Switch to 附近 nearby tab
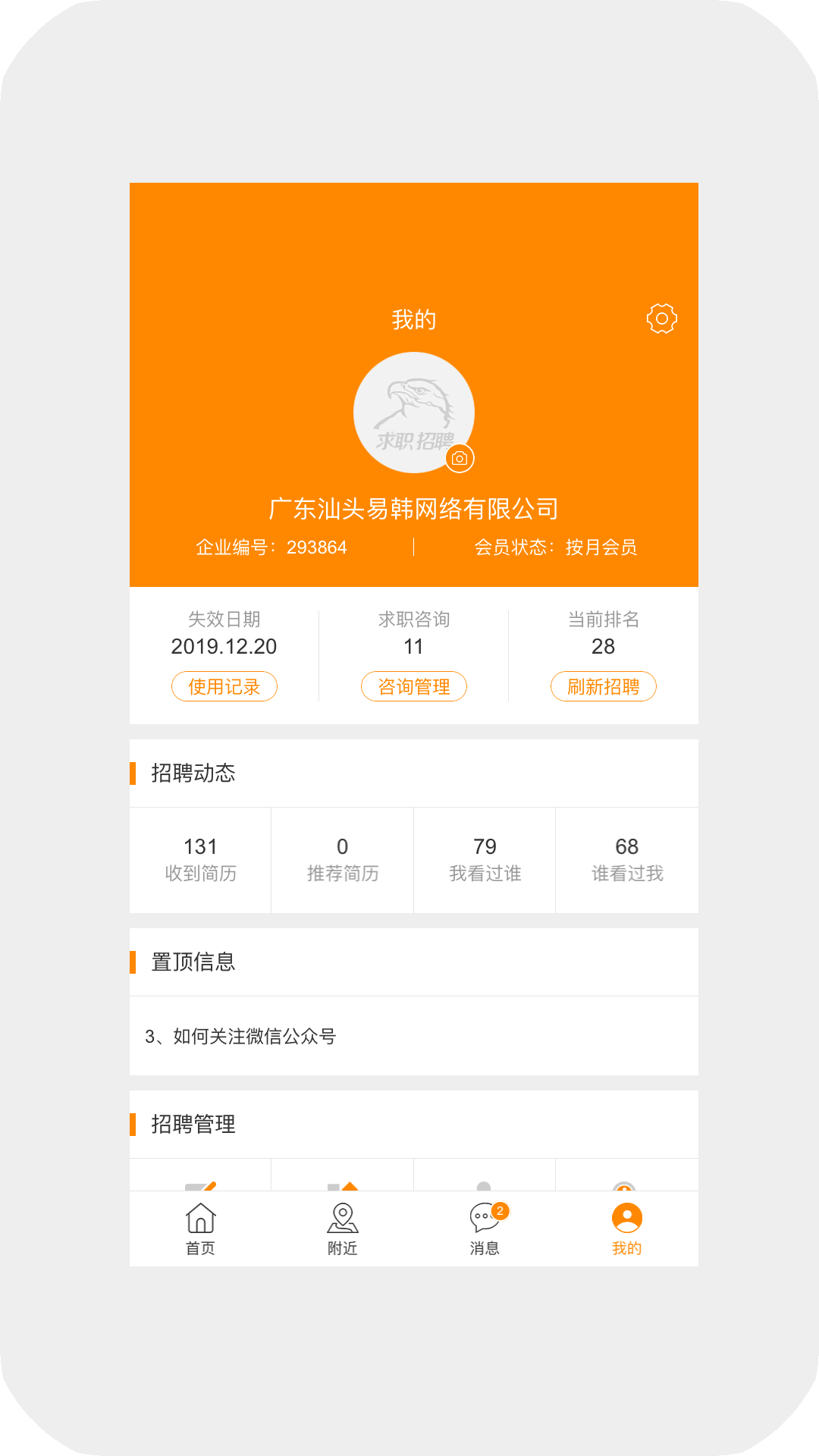819x1456 pixels. [342, 1228]
